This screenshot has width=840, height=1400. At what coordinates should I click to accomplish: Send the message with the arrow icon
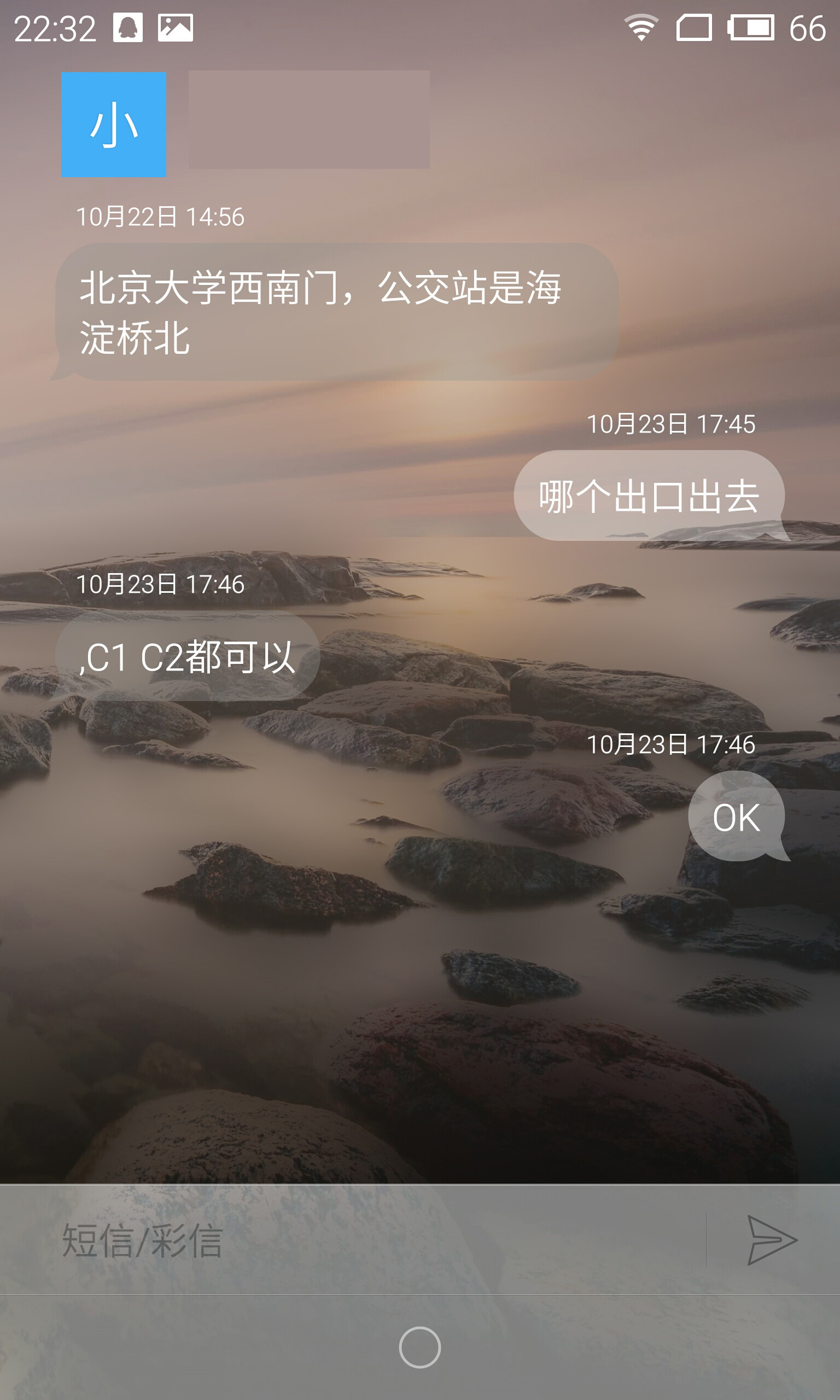tap(772, 1240)
